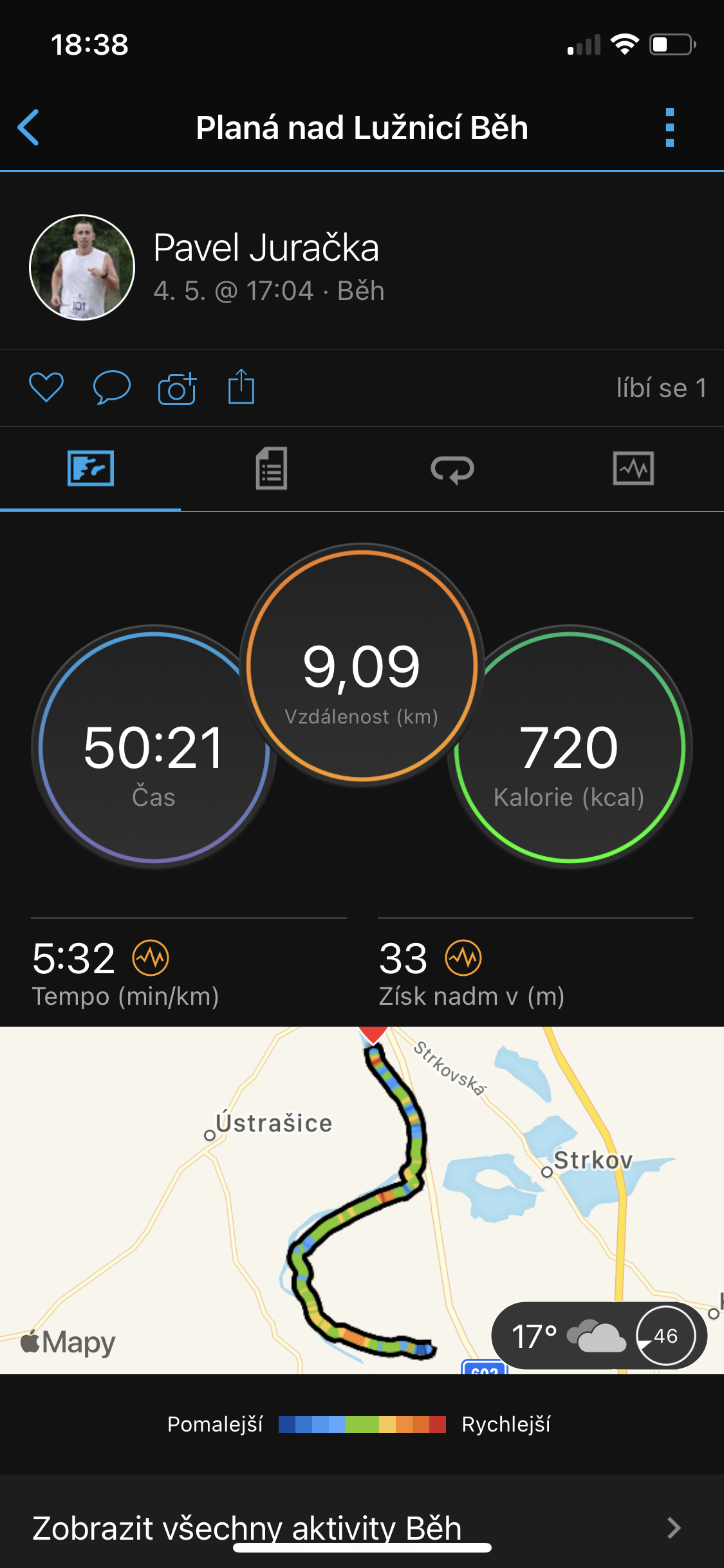This screenshot has width=724, height=1568.
Task: Switch to the charts tab
Action: 633,469
